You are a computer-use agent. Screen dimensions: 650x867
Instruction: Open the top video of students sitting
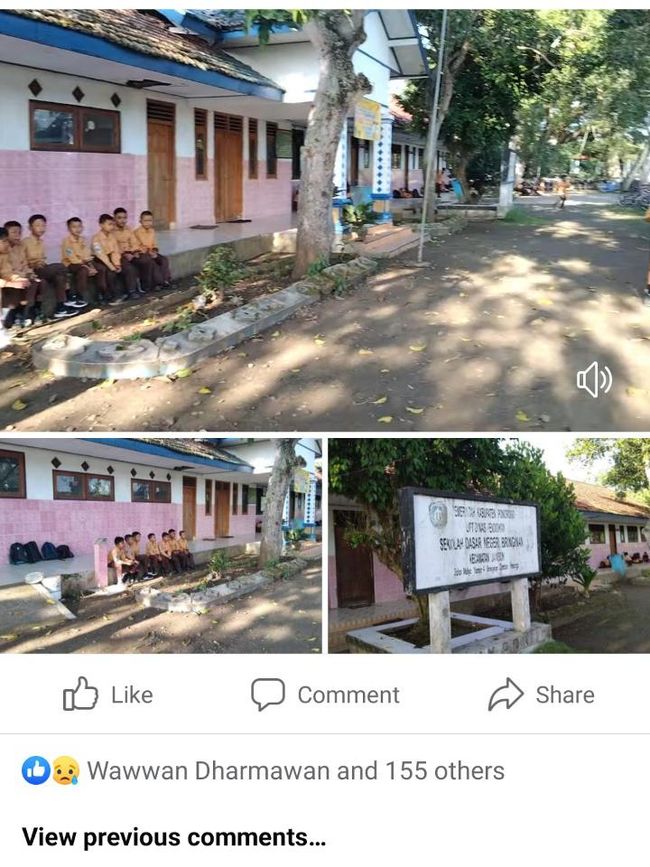coord(324,220)
